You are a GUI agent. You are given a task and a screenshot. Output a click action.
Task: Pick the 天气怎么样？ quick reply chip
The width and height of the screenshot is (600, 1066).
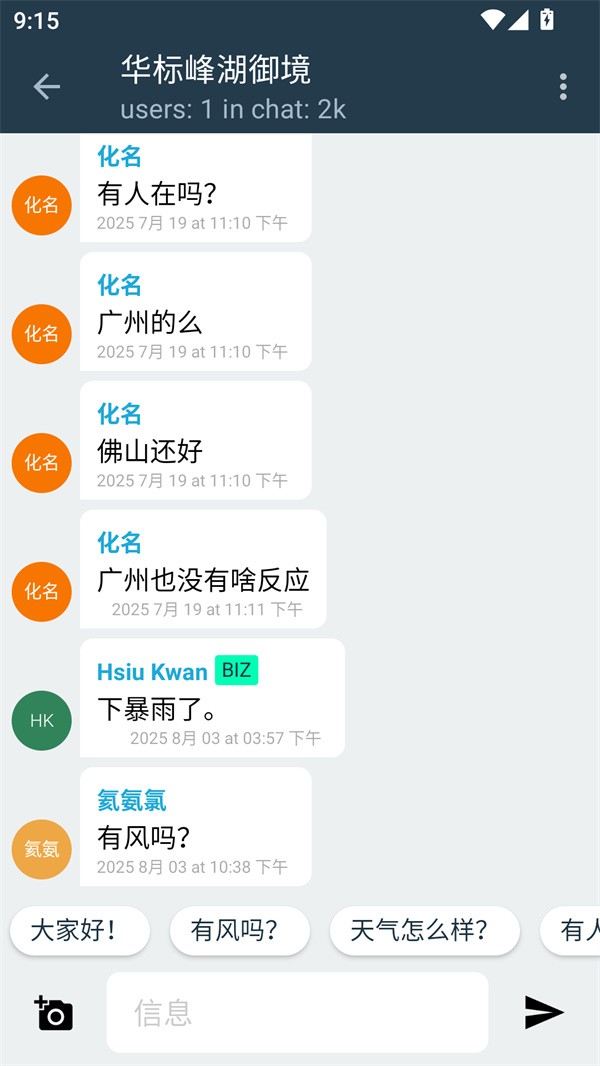pyautogui.click(x=425, y=931)
